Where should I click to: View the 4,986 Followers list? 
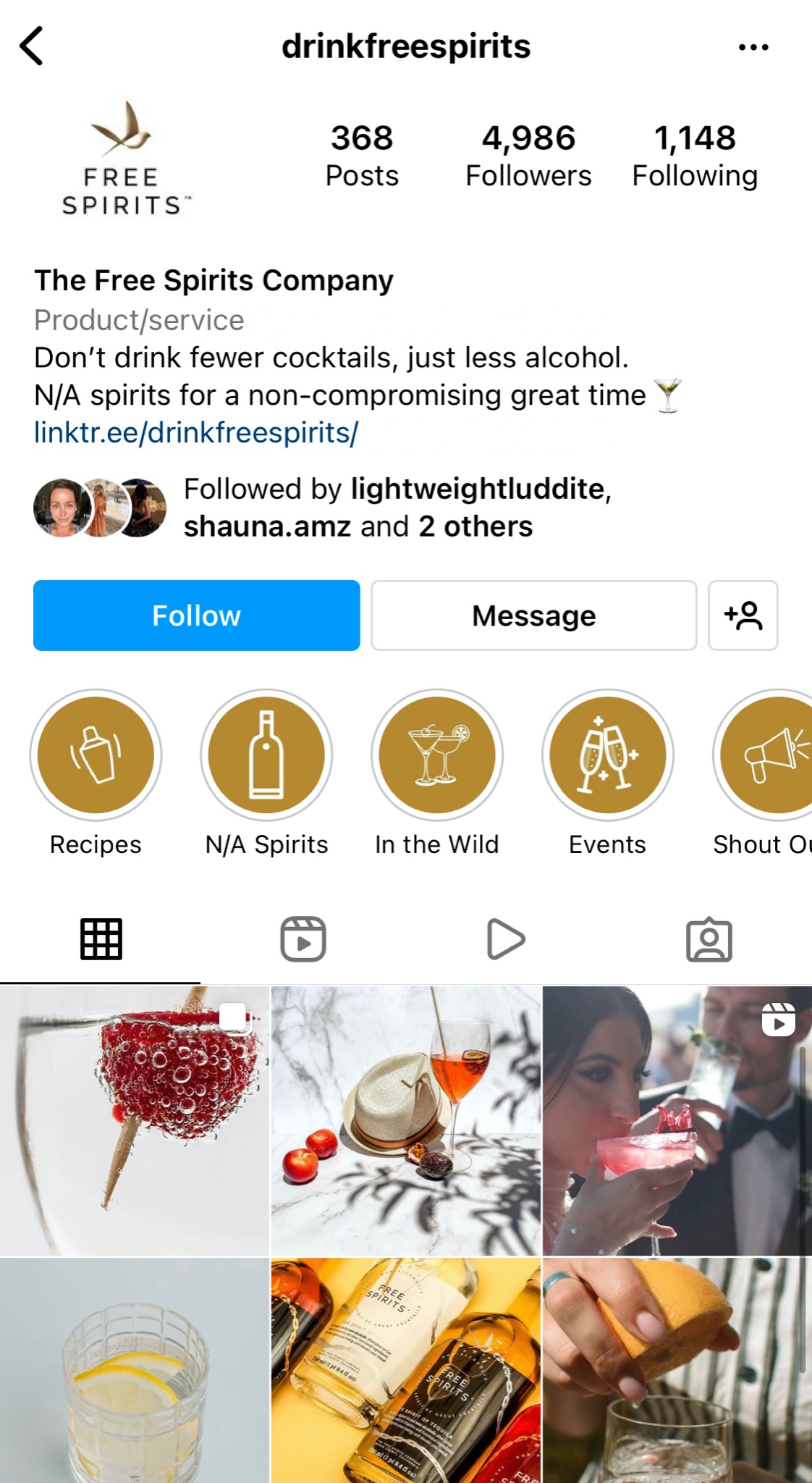(x=528, y=156)
